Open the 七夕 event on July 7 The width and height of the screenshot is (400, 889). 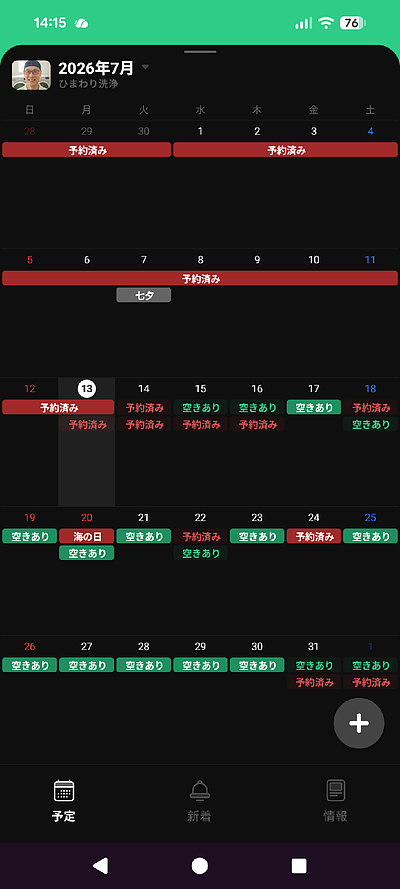[x=143, y=295]
